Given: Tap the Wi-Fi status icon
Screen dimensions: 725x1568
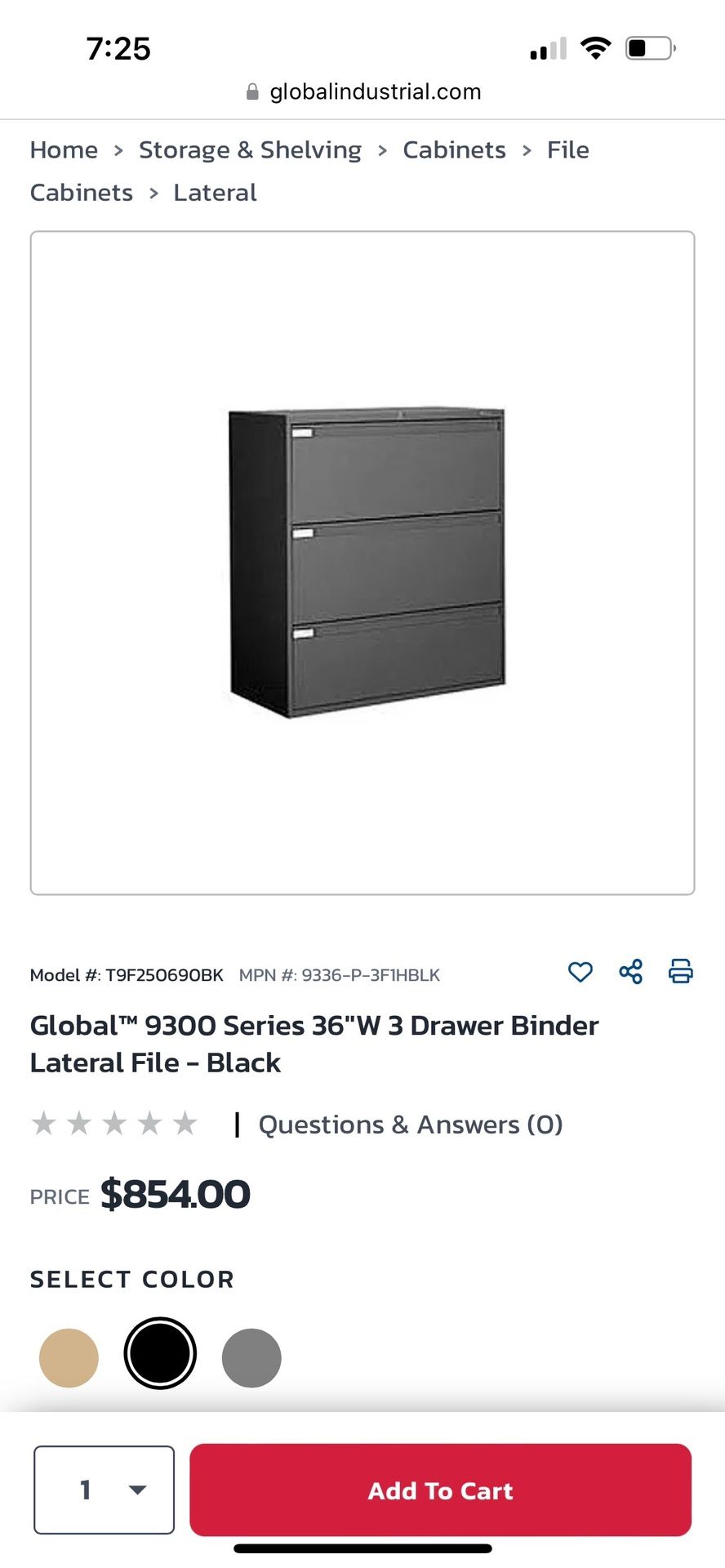Looking at the screenshot, I should click(596, 47).
